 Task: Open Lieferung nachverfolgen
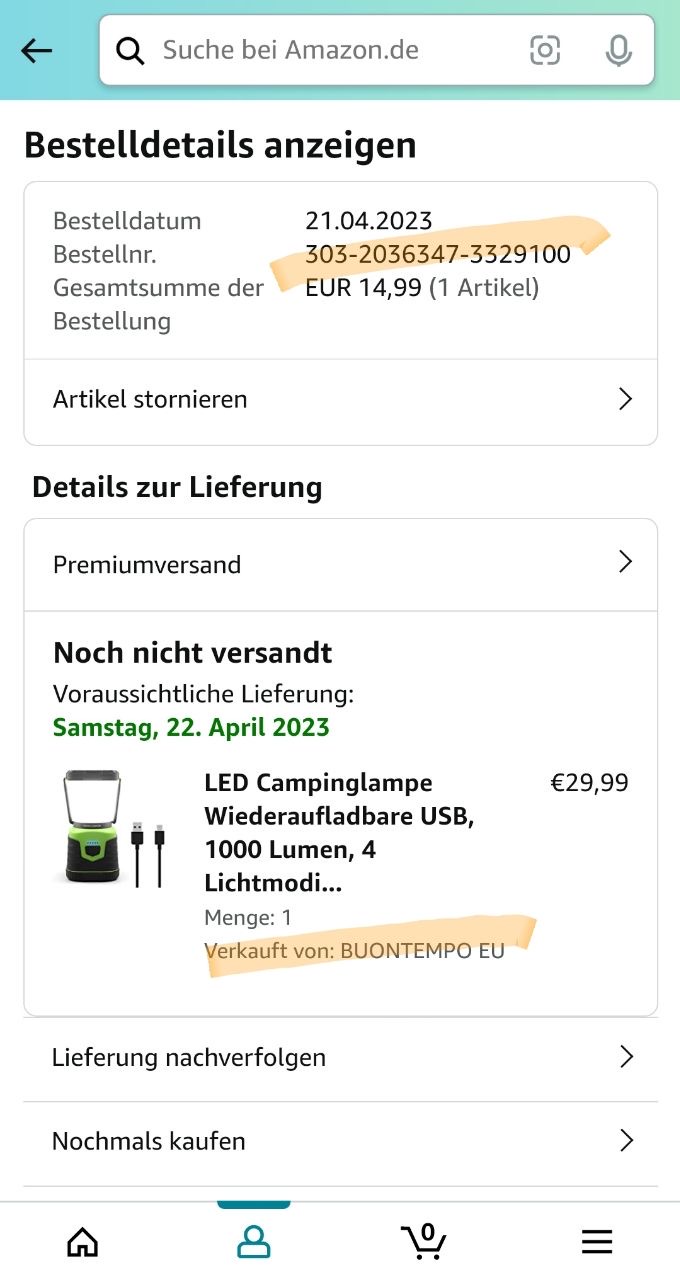tap(340, 1057)
